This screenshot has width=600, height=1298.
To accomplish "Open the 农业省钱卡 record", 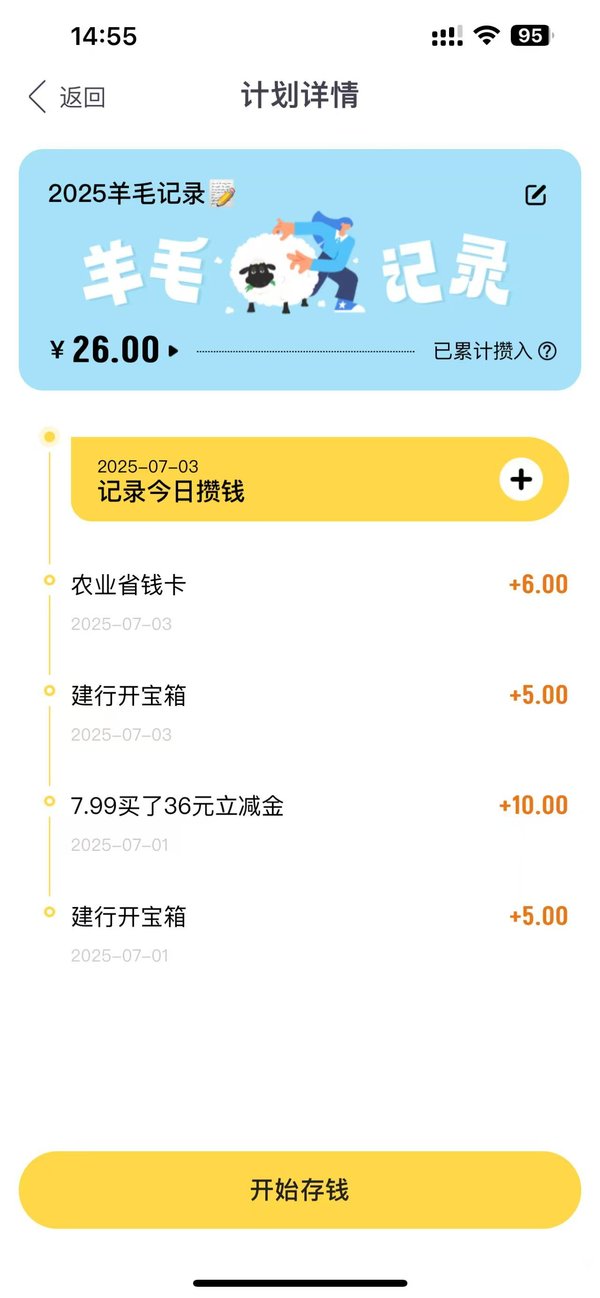I will click(x=319, y=601).
